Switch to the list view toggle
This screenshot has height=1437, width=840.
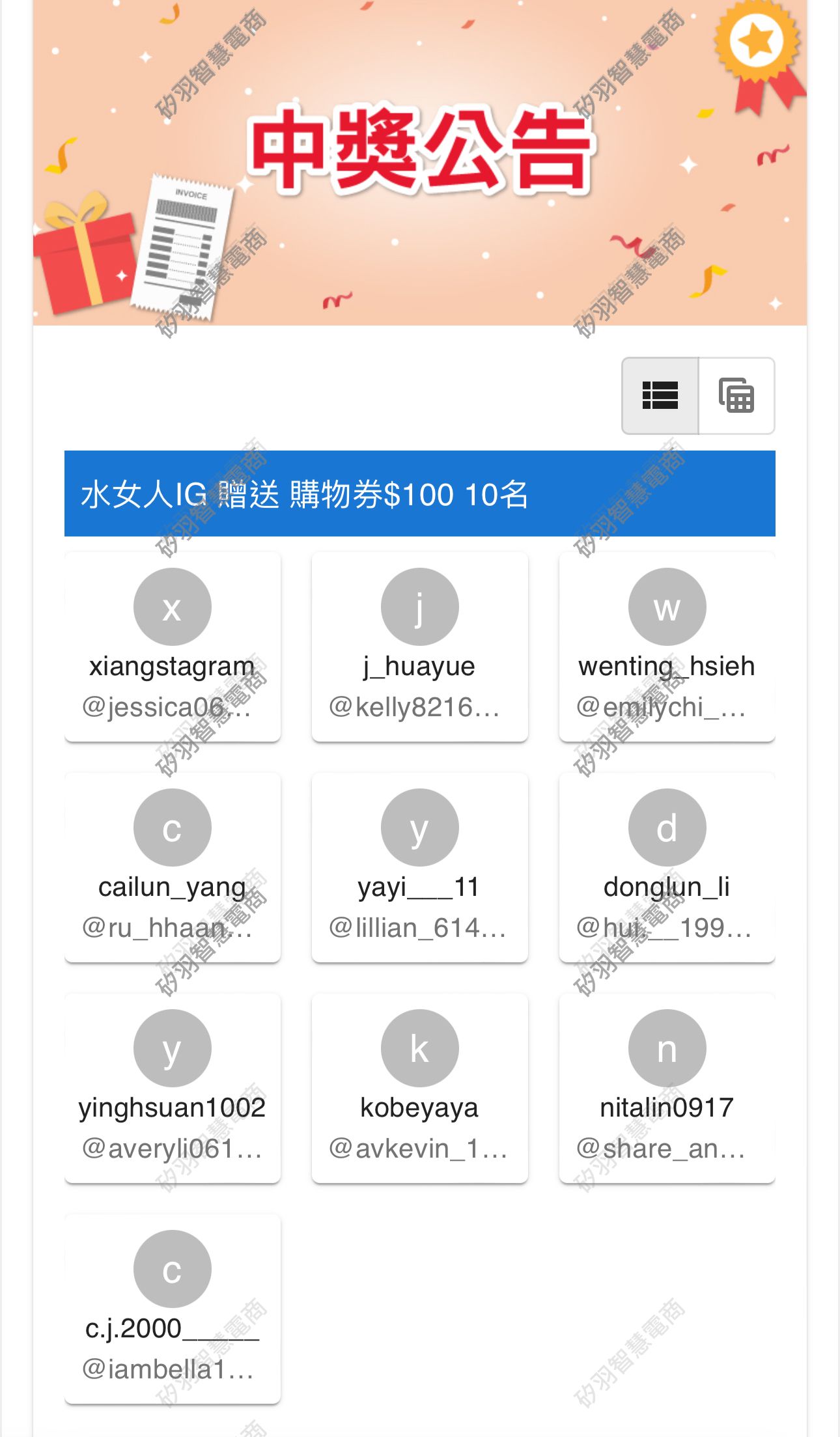pos(660,395)
